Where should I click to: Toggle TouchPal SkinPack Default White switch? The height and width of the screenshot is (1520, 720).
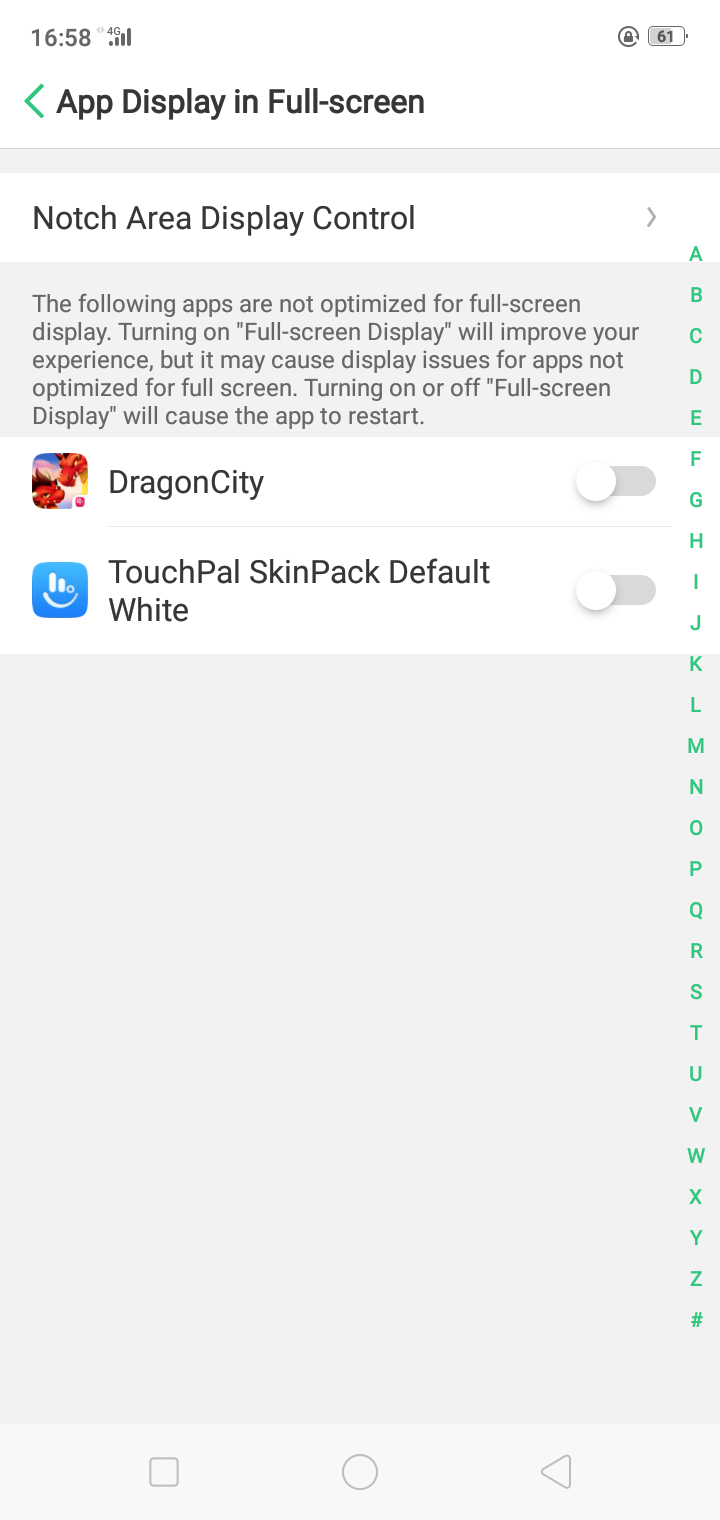pos(615,591)
